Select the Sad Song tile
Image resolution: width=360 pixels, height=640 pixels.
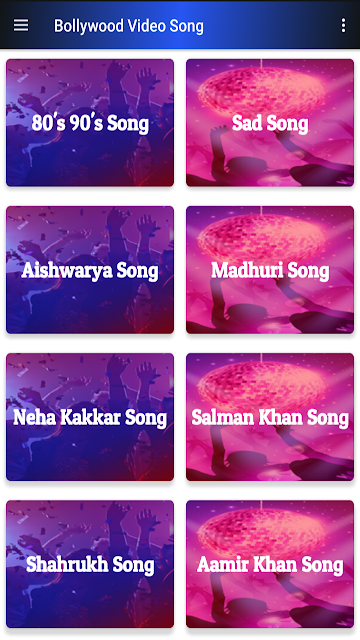coord(270,123)
